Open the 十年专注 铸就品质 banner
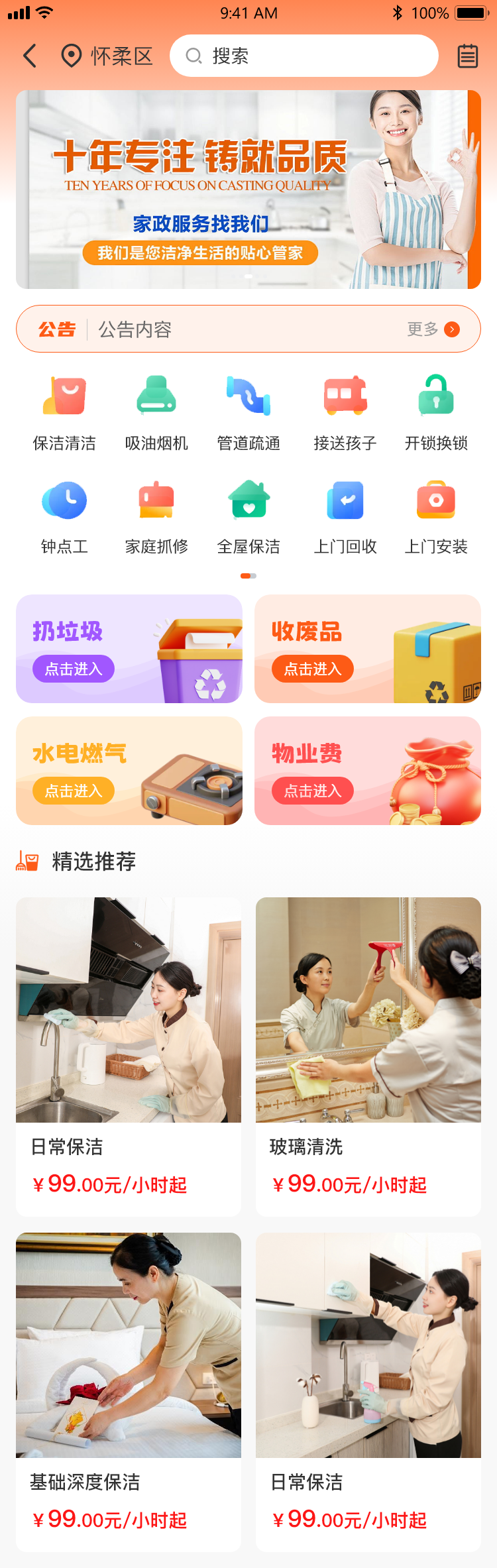497x1568 pixels. pos(248,190)
